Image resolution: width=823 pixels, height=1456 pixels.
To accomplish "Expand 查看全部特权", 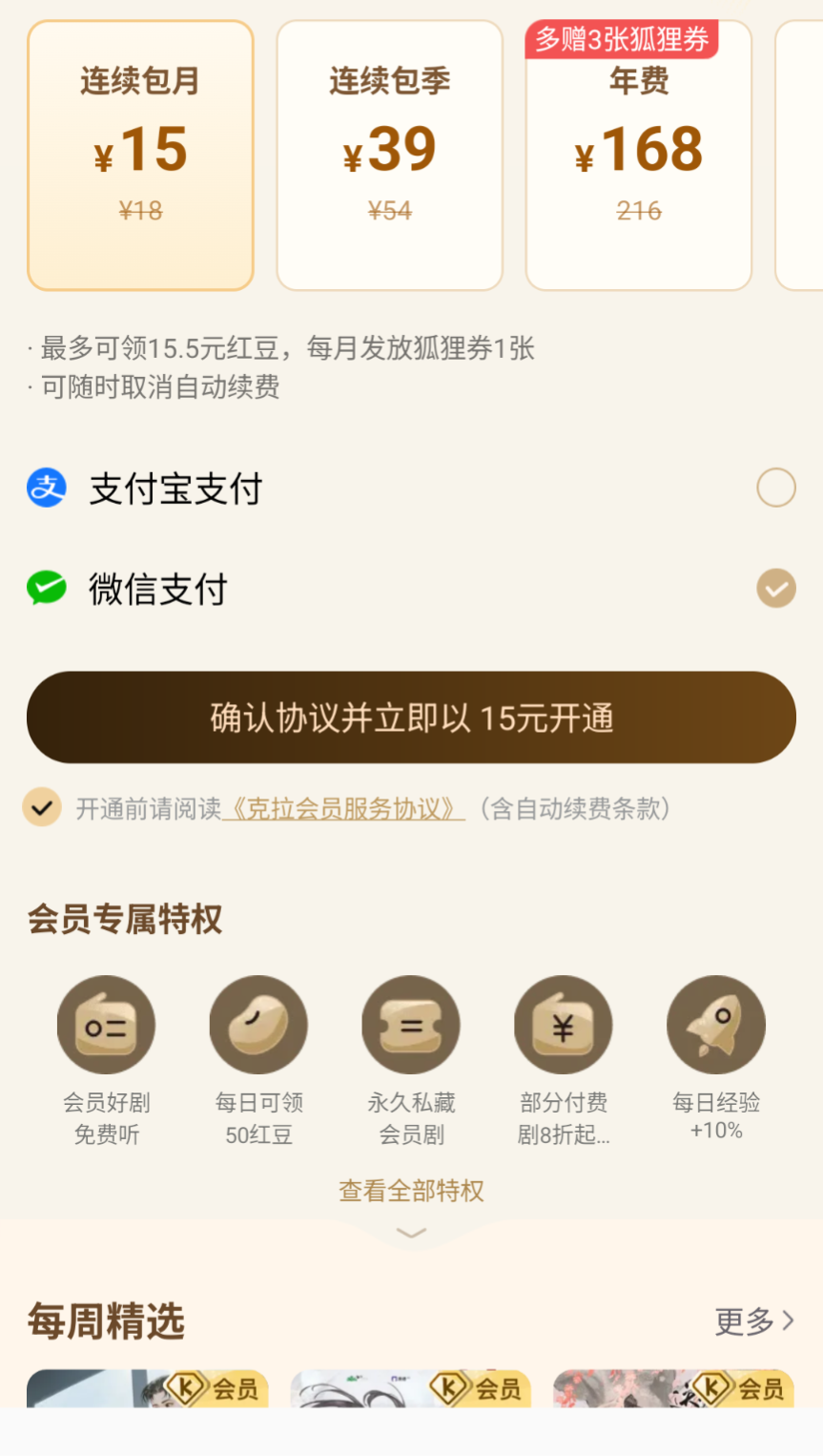I will [411, 1191].
